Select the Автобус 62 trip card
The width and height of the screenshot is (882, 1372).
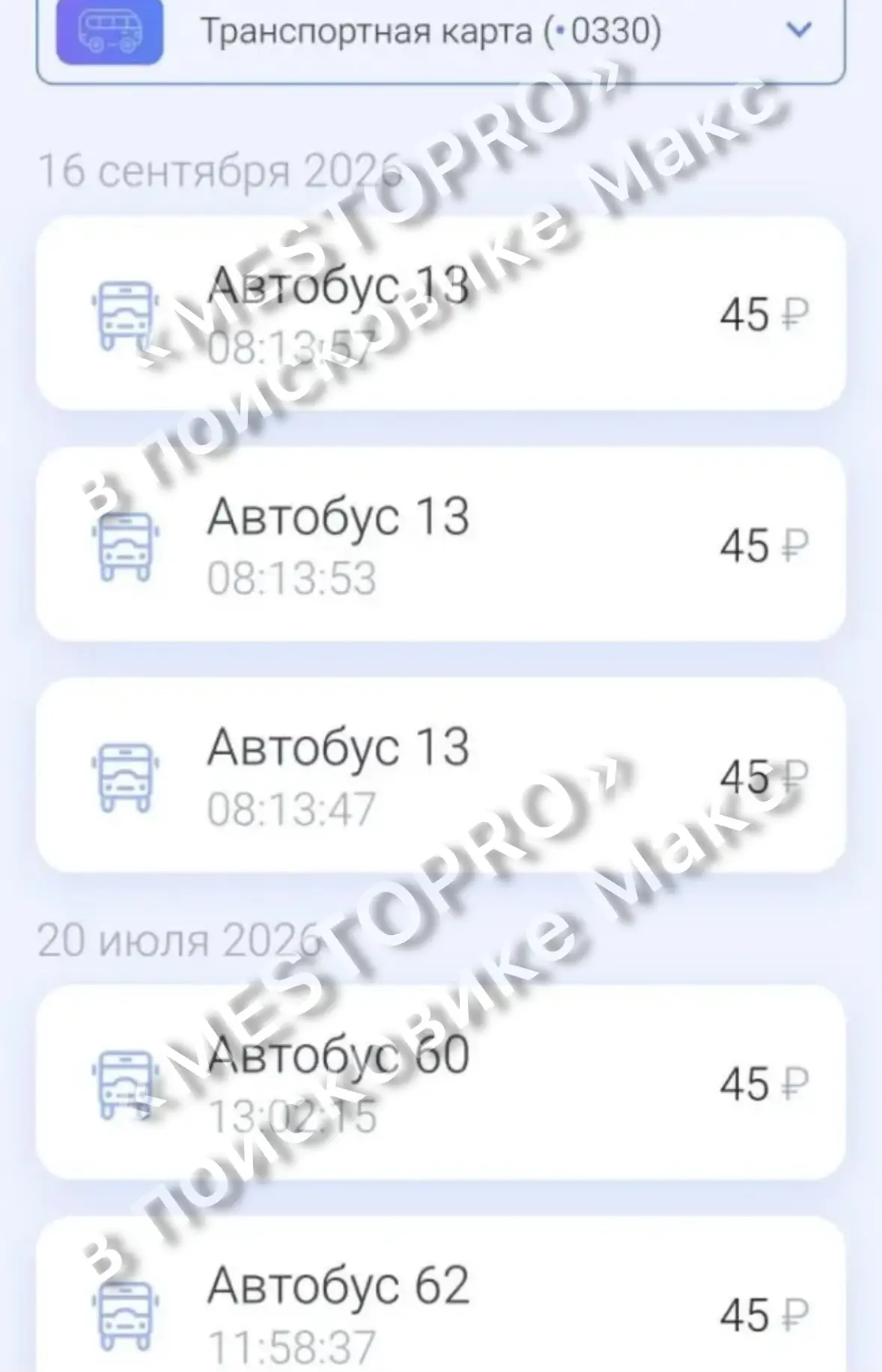[440, 1295]
